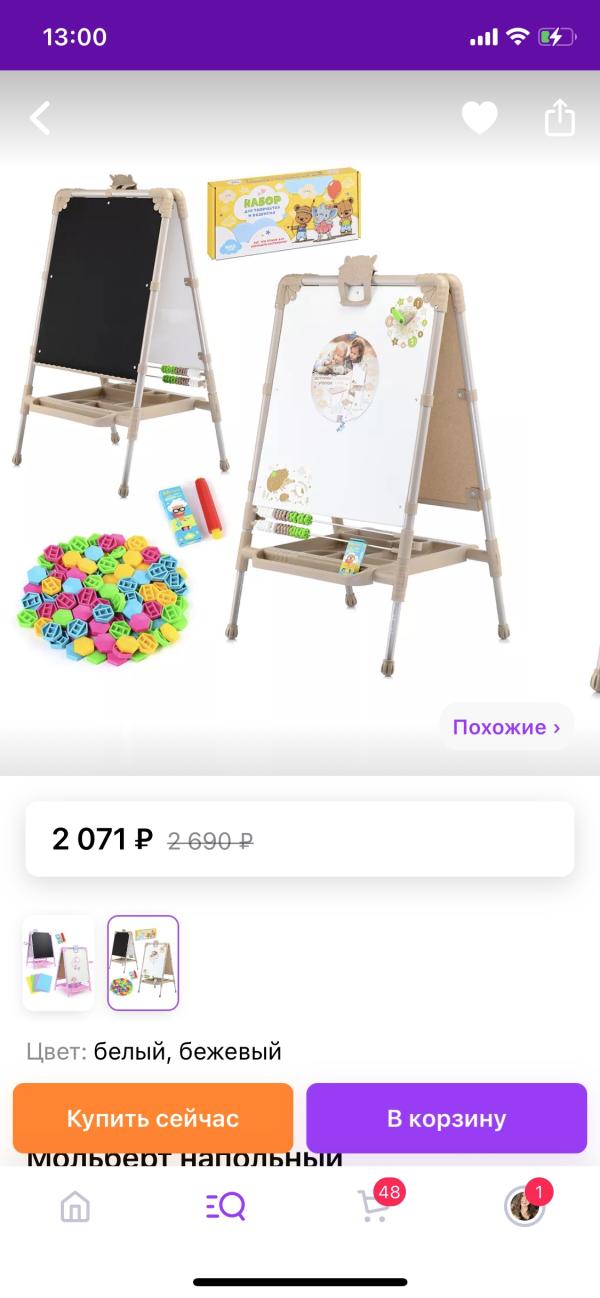Open the profile tab
The image size is (600, 1298).
point(524,1207)
